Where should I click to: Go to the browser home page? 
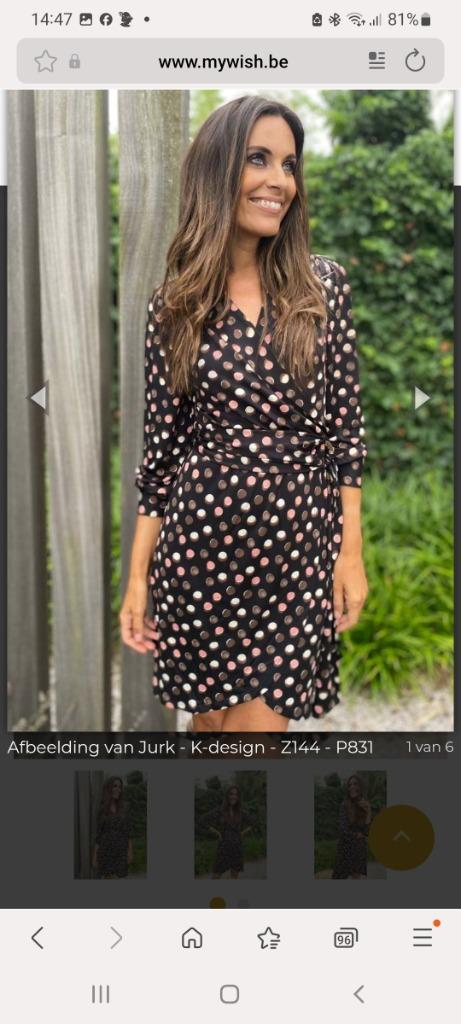pos(192,938)
